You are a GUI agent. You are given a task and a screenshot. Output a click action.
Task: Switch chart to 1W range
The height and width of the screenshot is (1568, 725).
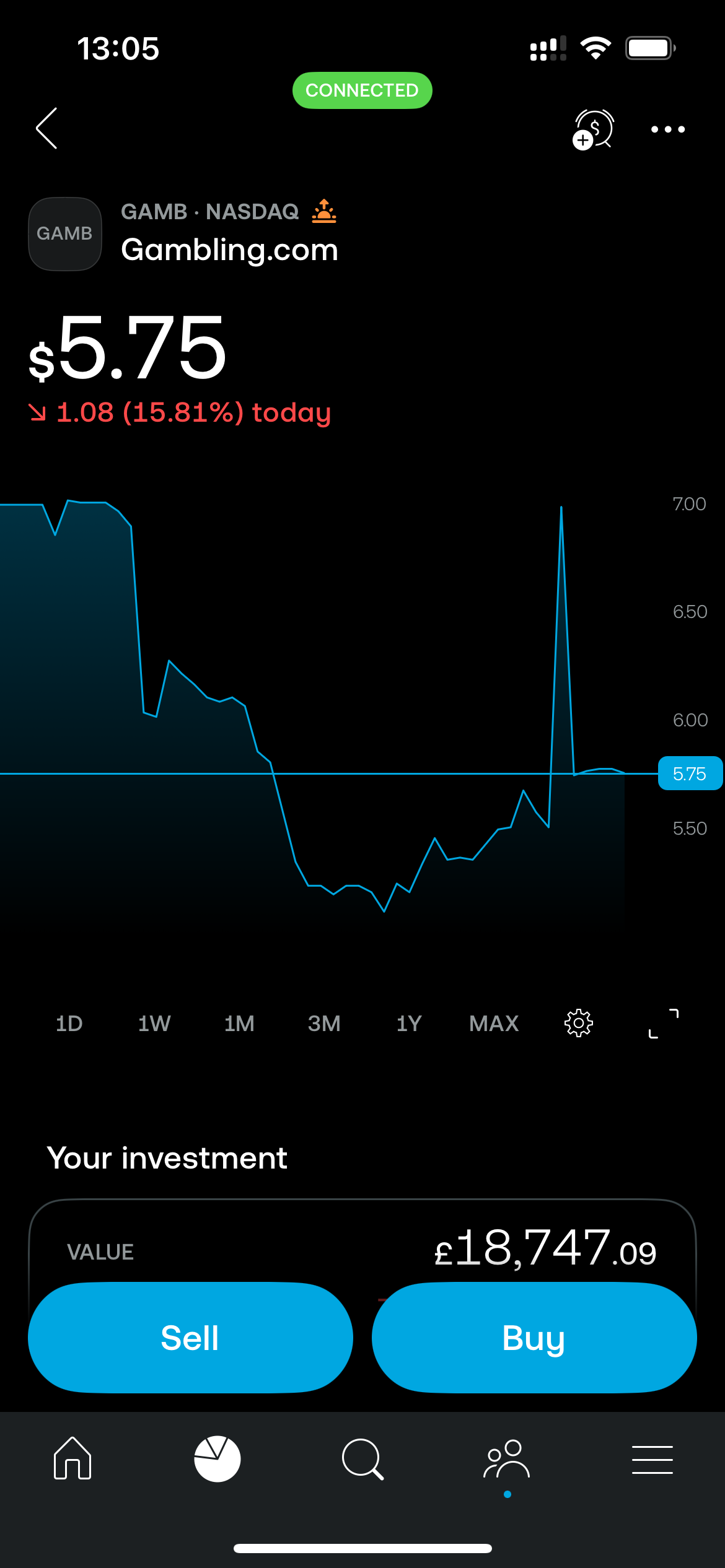(154, 1024)
